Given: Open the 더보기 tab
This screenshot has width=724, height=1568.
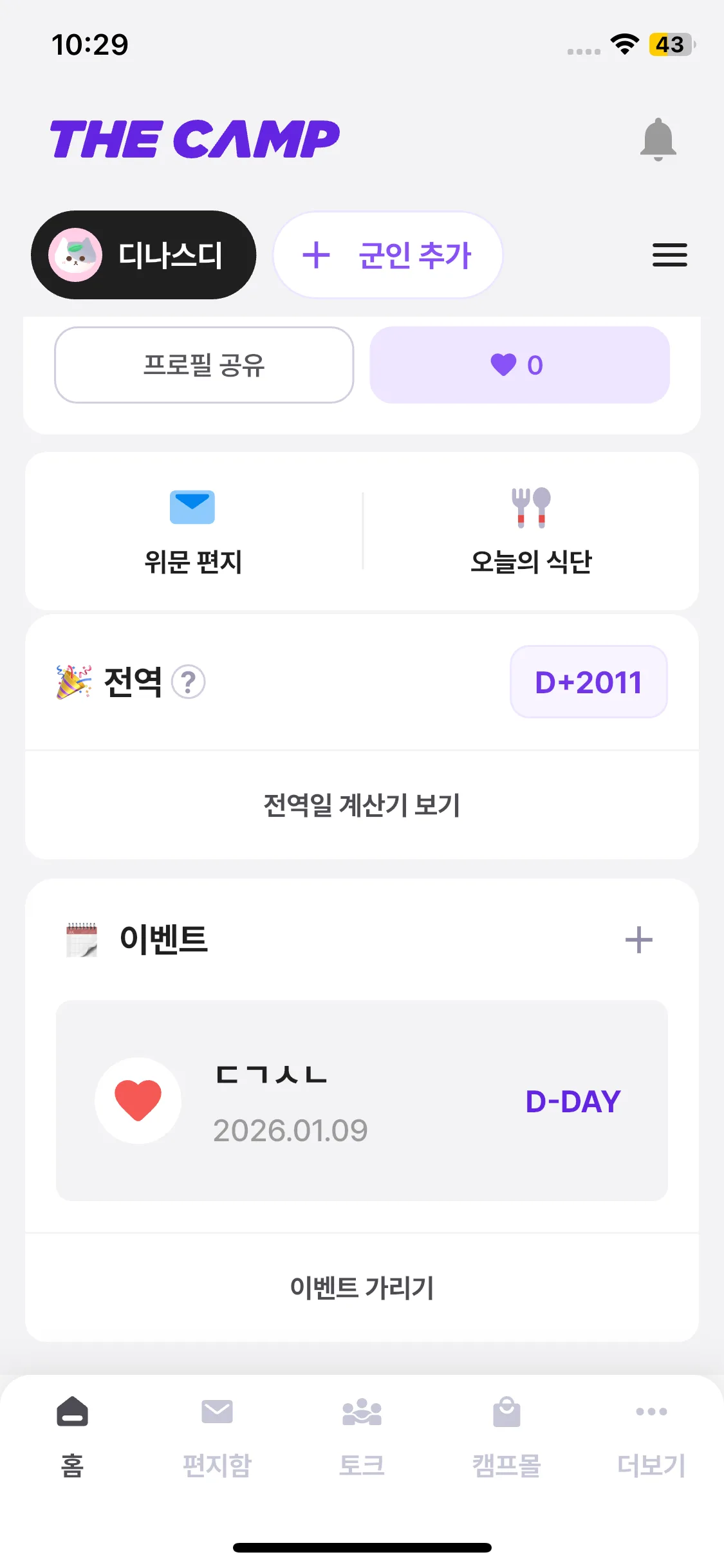Looking at the screenshot, I should [651, 1435].
